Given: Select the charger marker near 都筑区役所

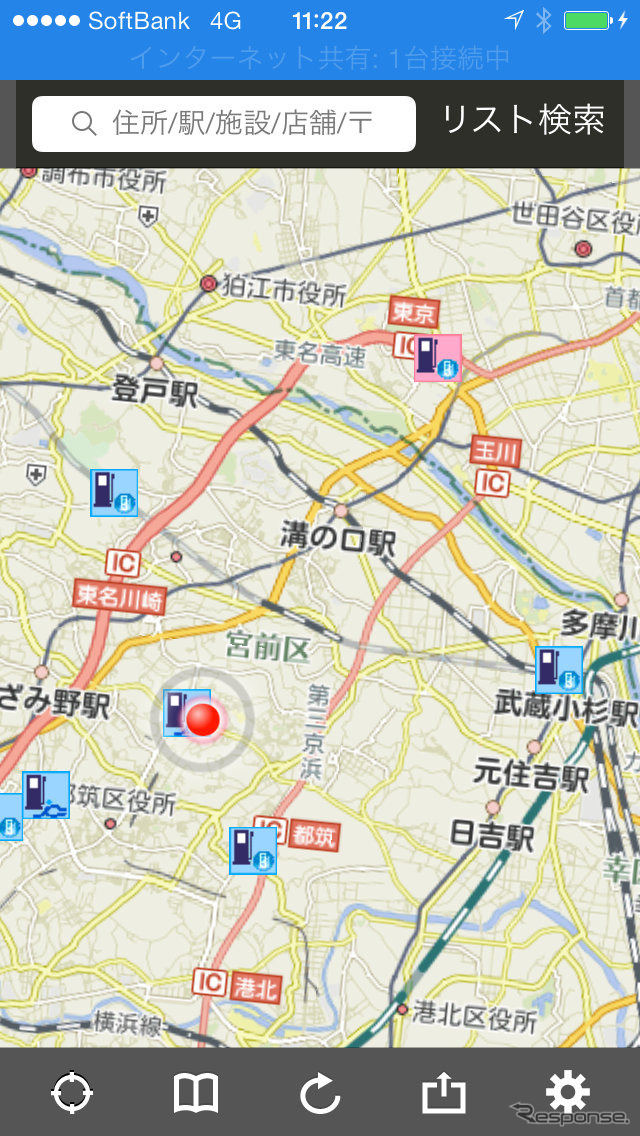Looking at the screenshot, I should 46,796.
